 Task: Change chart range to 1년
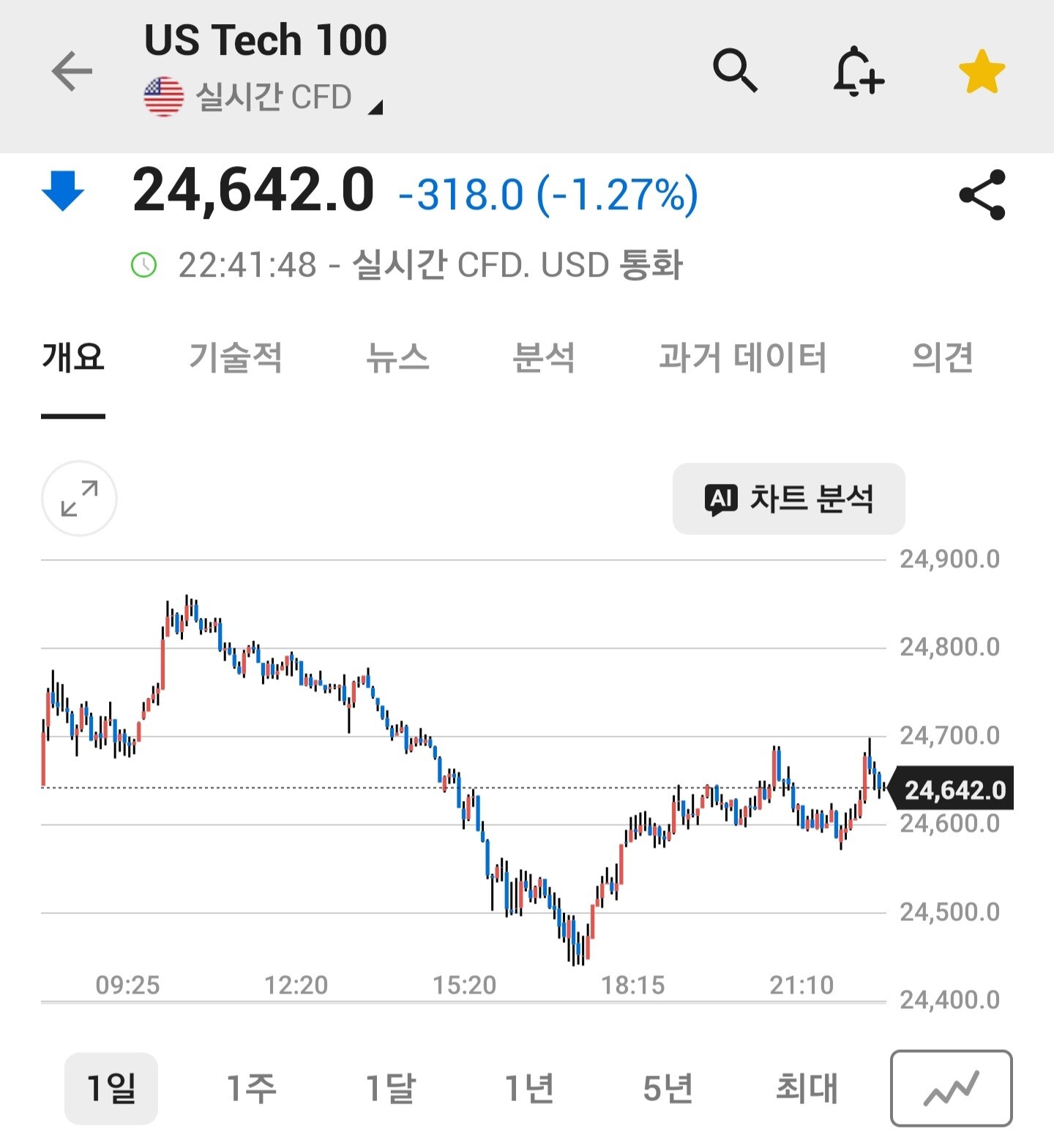(529, 1088)
